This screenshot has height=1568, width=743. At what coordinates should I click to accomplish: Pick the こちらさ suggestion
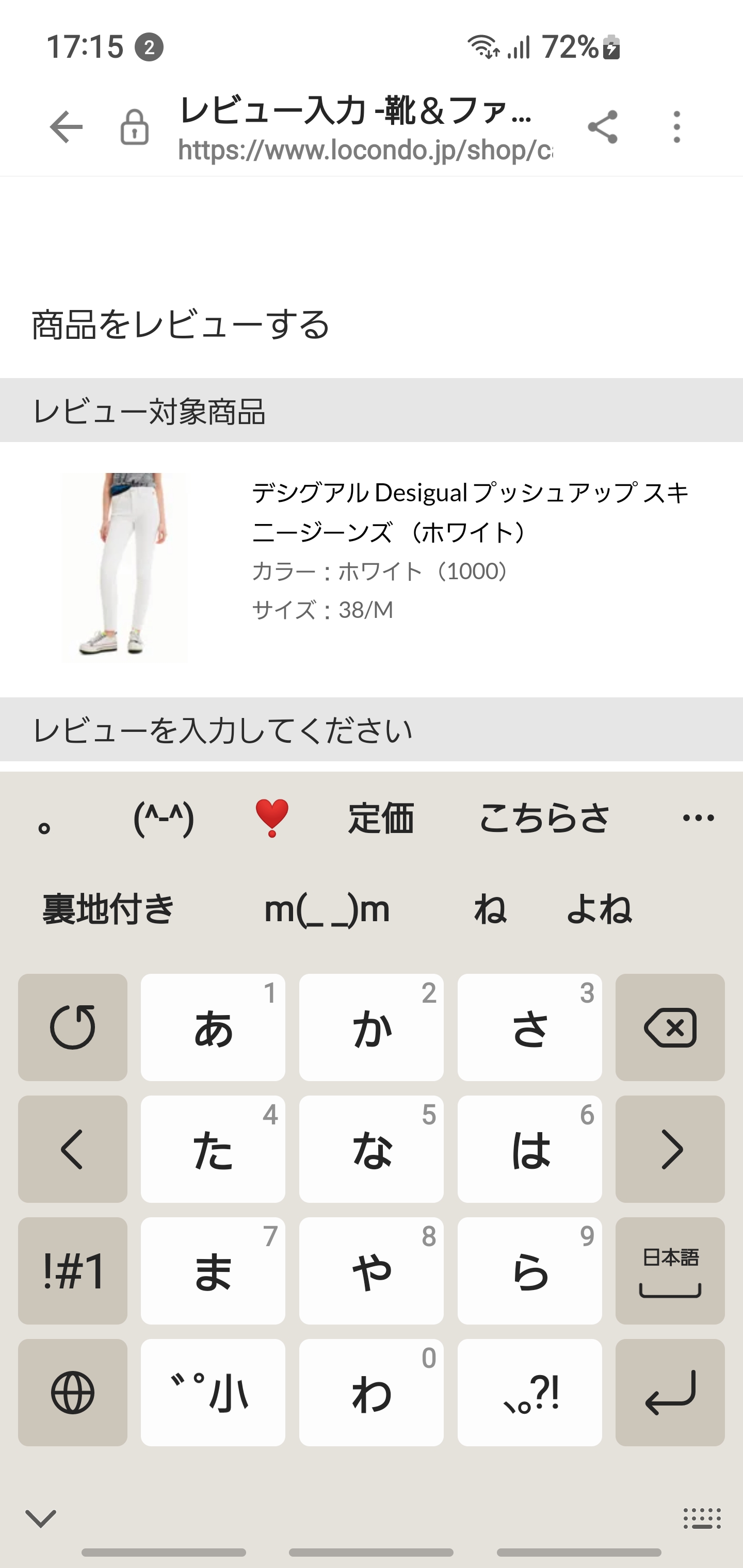click(x=544, y=818)
